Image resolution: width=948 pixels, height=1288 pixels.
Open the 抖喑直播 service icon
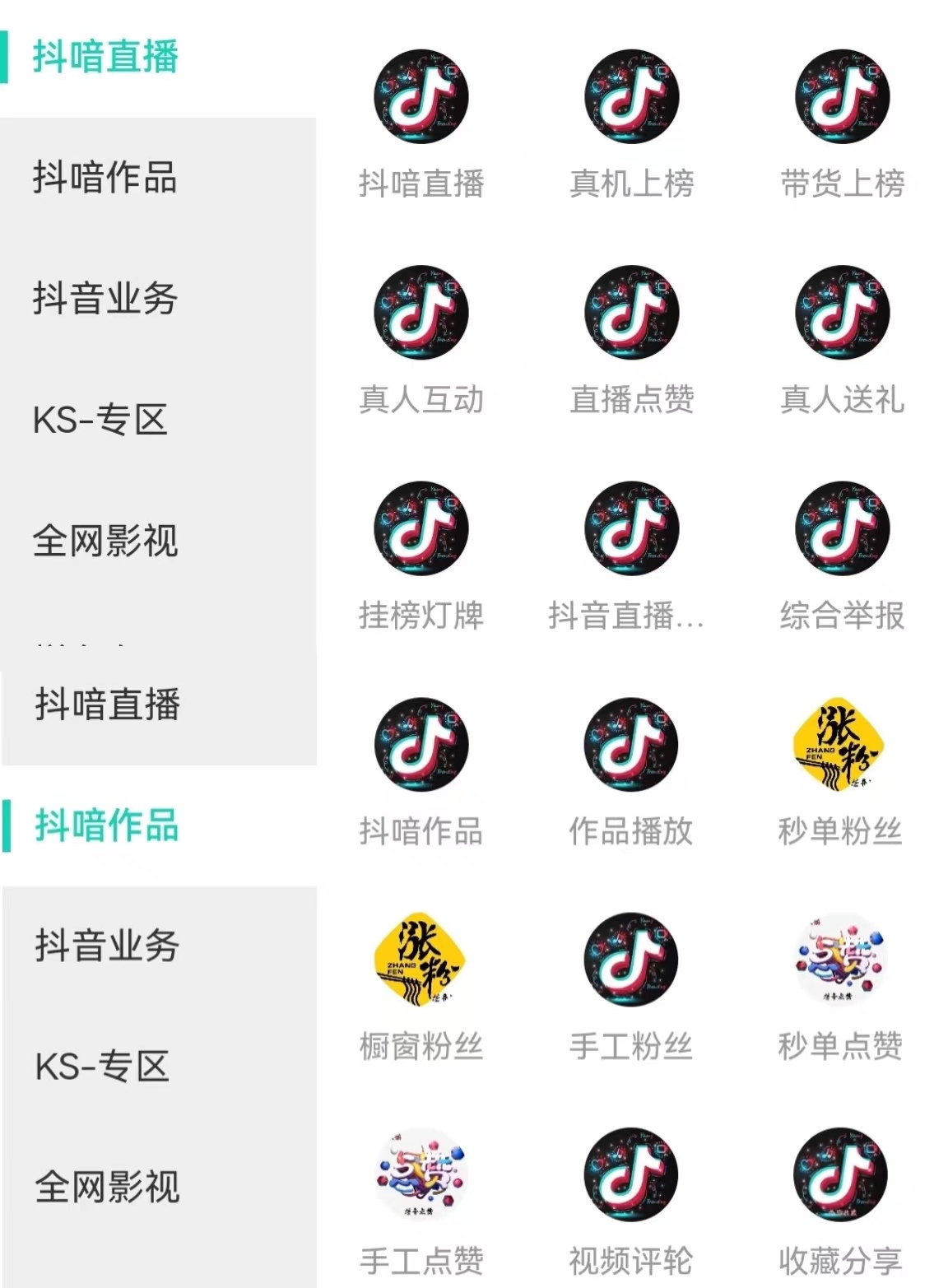[x=422, y=97]
